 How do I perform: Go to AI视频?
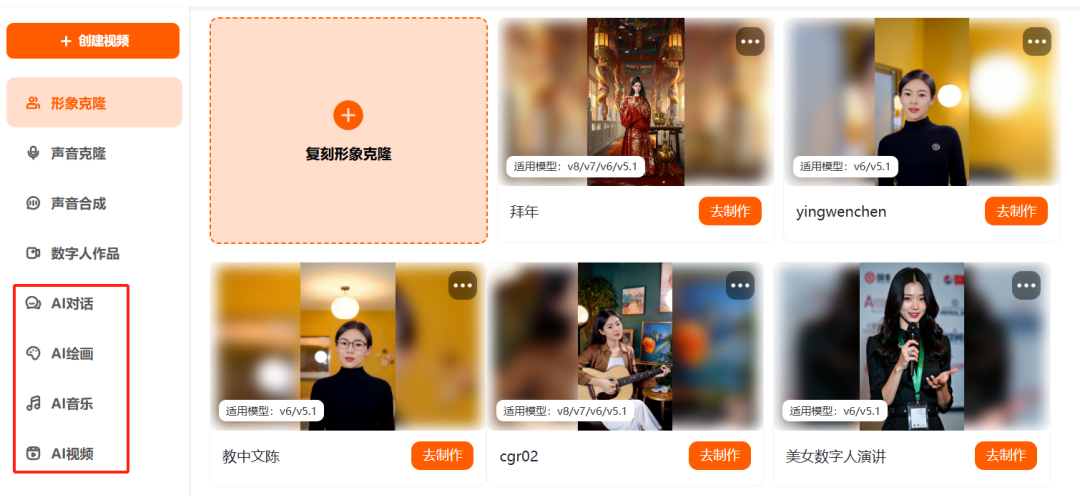tap(72, 453)
